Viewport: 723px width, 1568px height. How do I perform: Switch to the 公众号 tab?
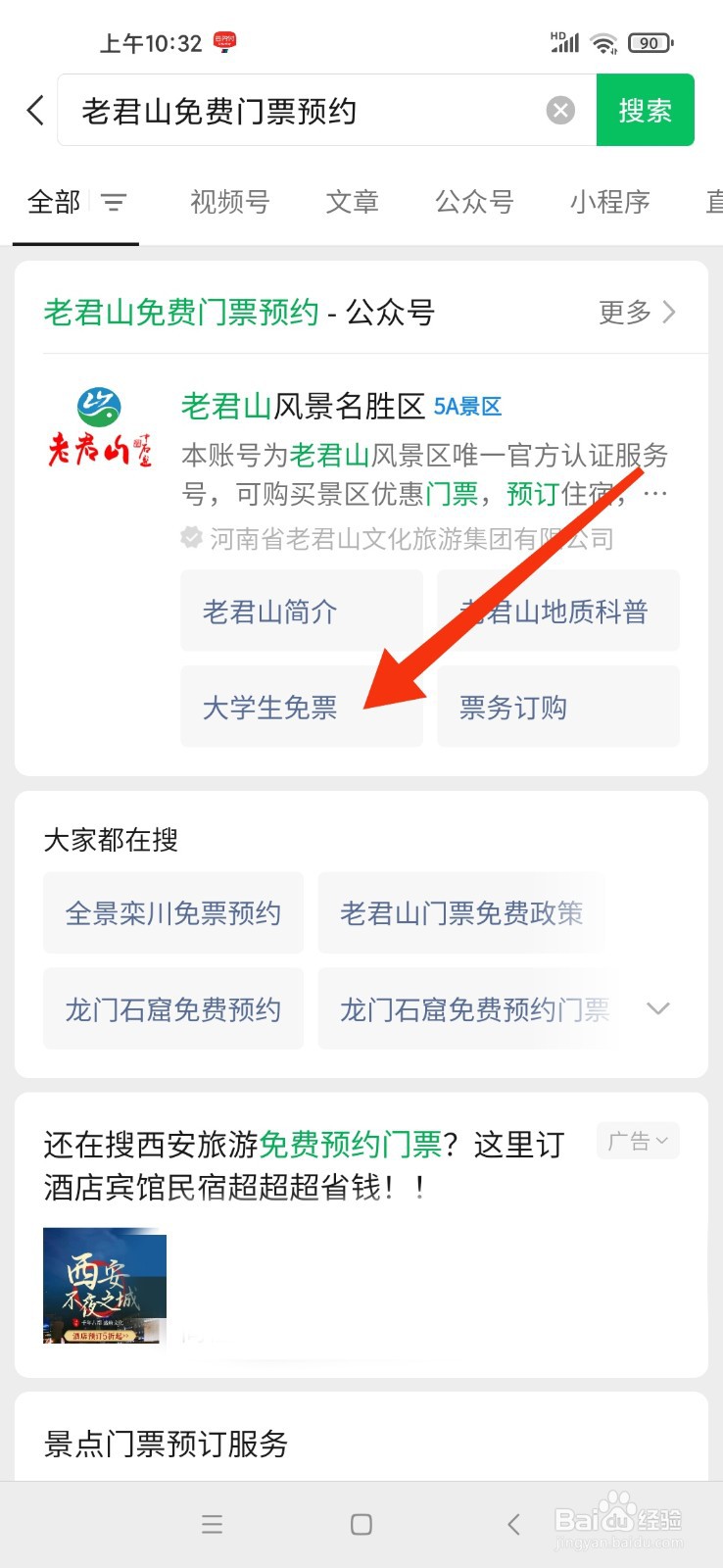[x=474, y=203]
